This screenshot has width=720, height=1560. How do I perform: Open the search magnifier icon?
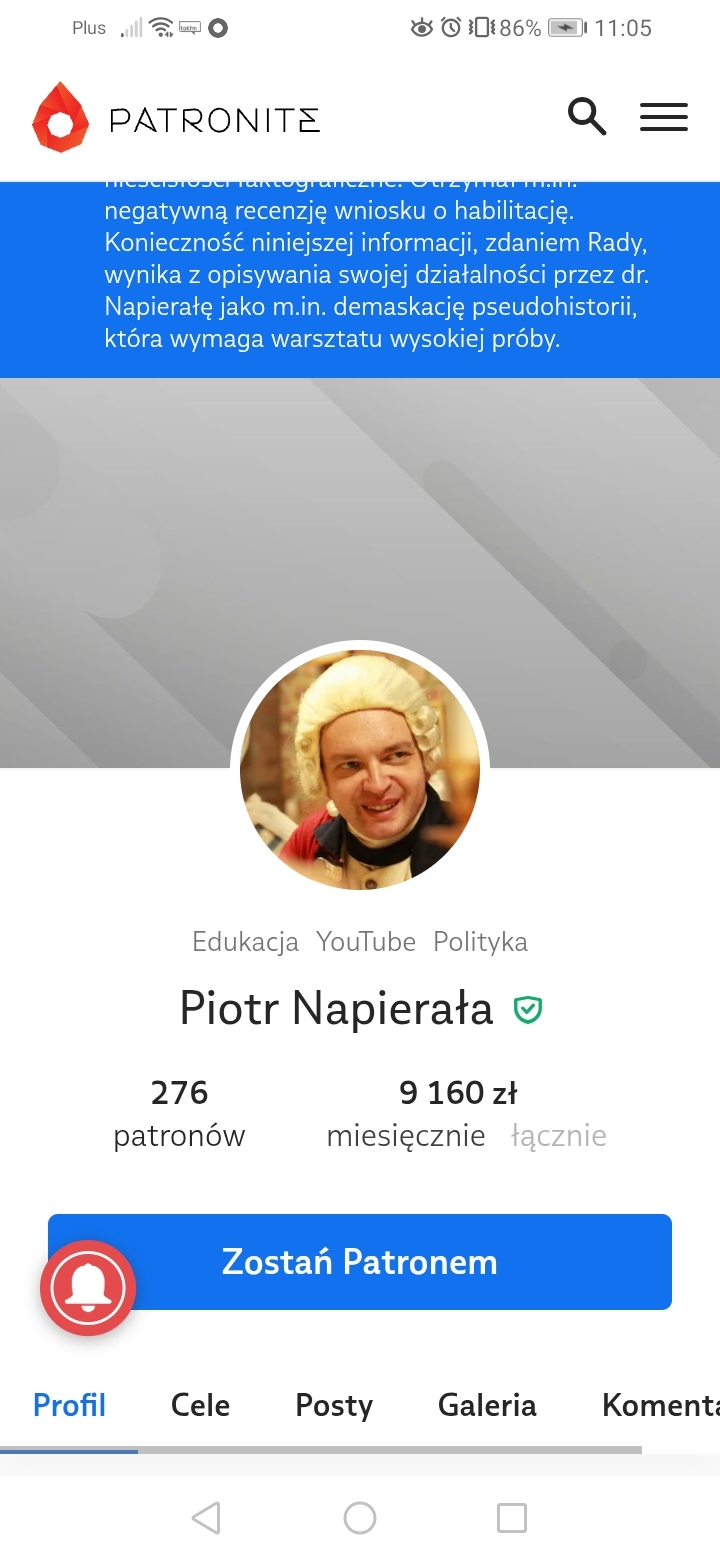click(587, 118)
